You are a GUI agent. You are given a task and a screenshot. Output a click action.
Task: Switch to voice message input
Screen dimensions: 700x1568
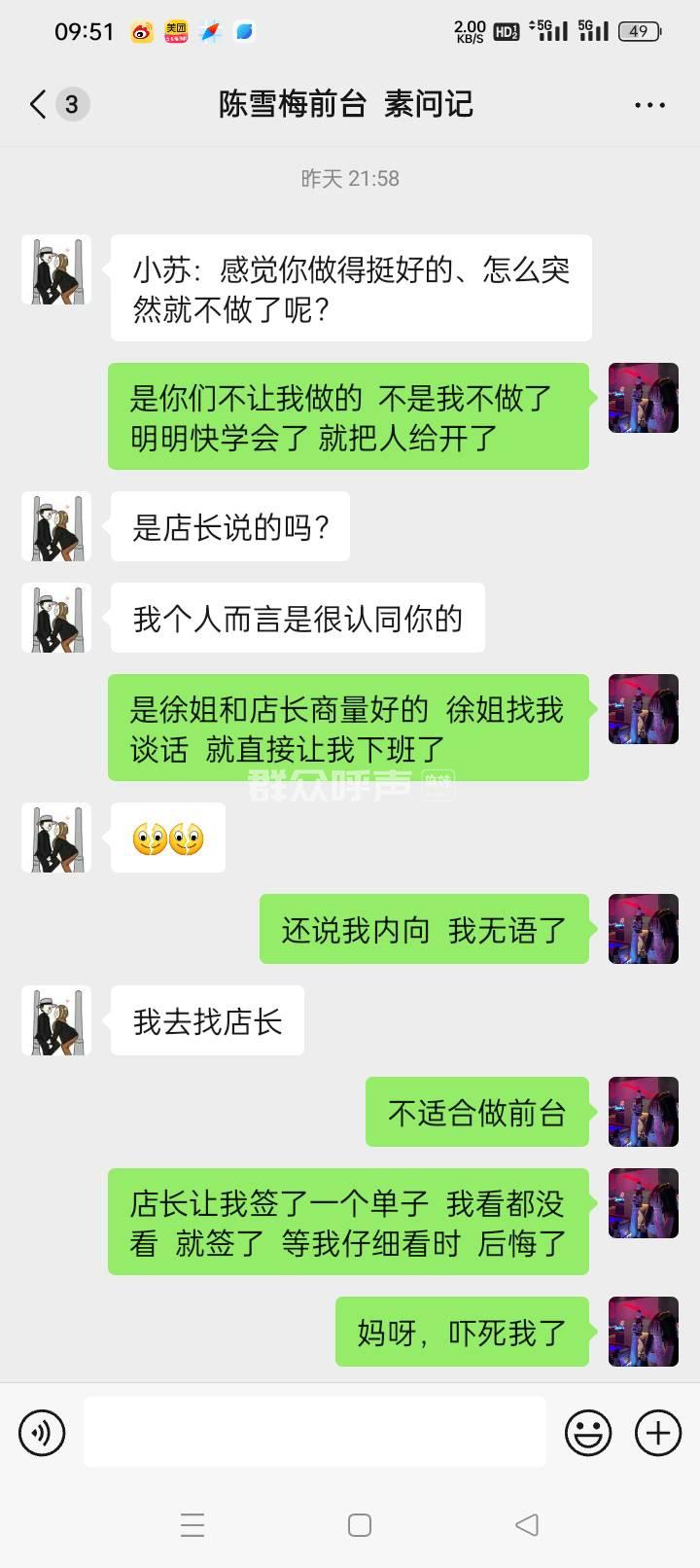(x=42, y=1432)
